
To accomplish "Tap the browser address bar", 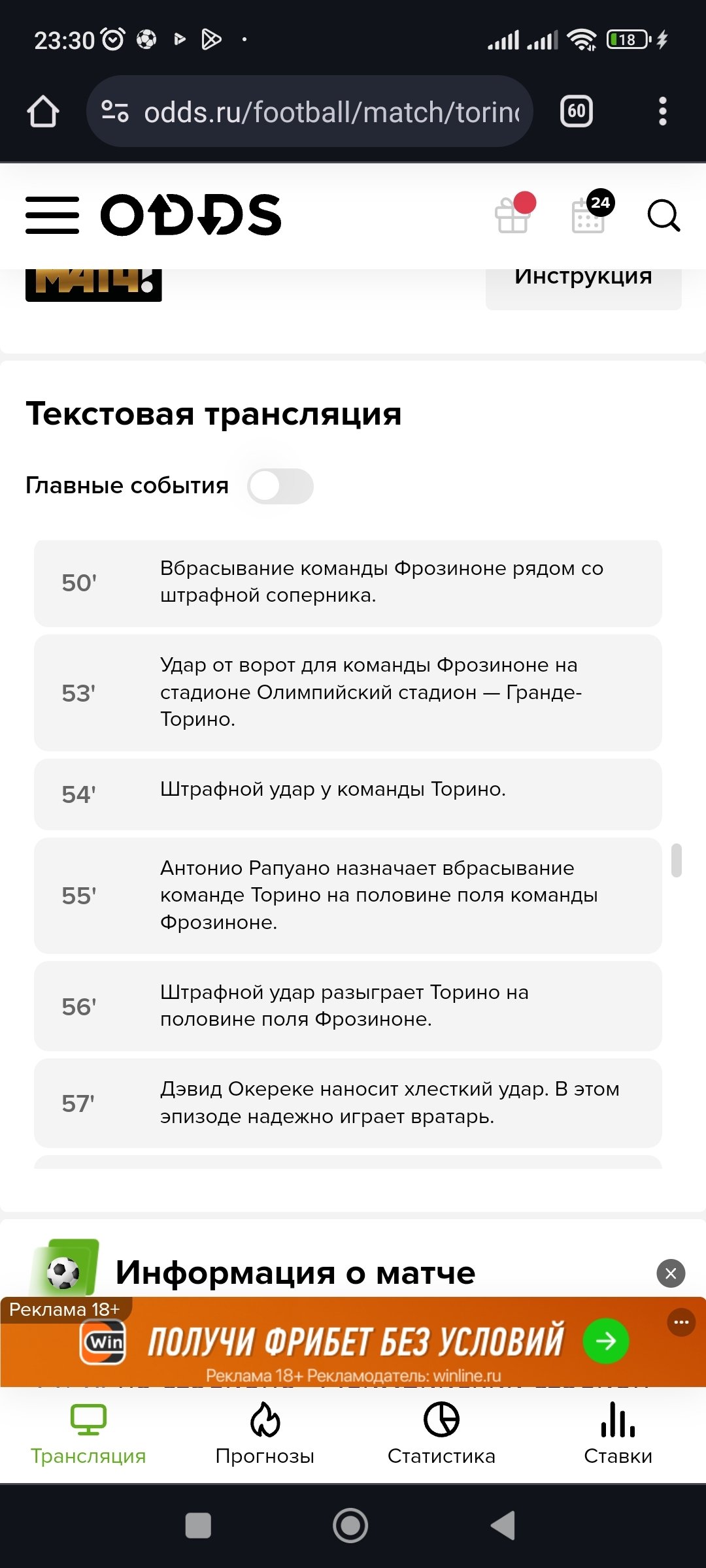I will pyautogui.click(x=330, y=112).
